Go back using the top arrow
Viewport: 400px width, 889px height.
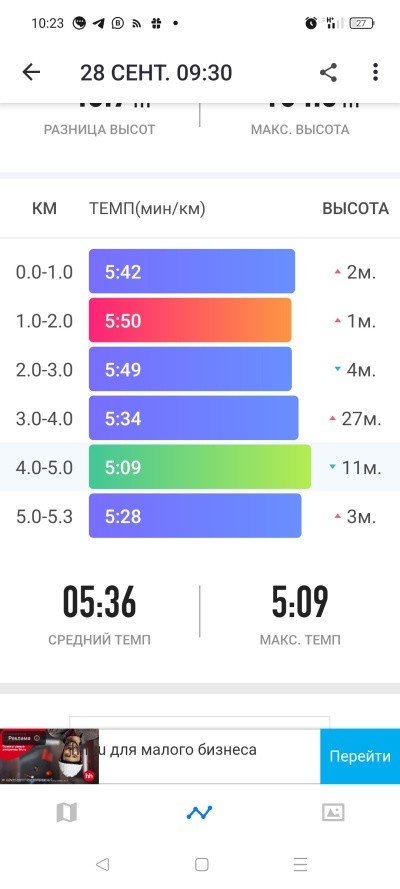click(31, 73)
